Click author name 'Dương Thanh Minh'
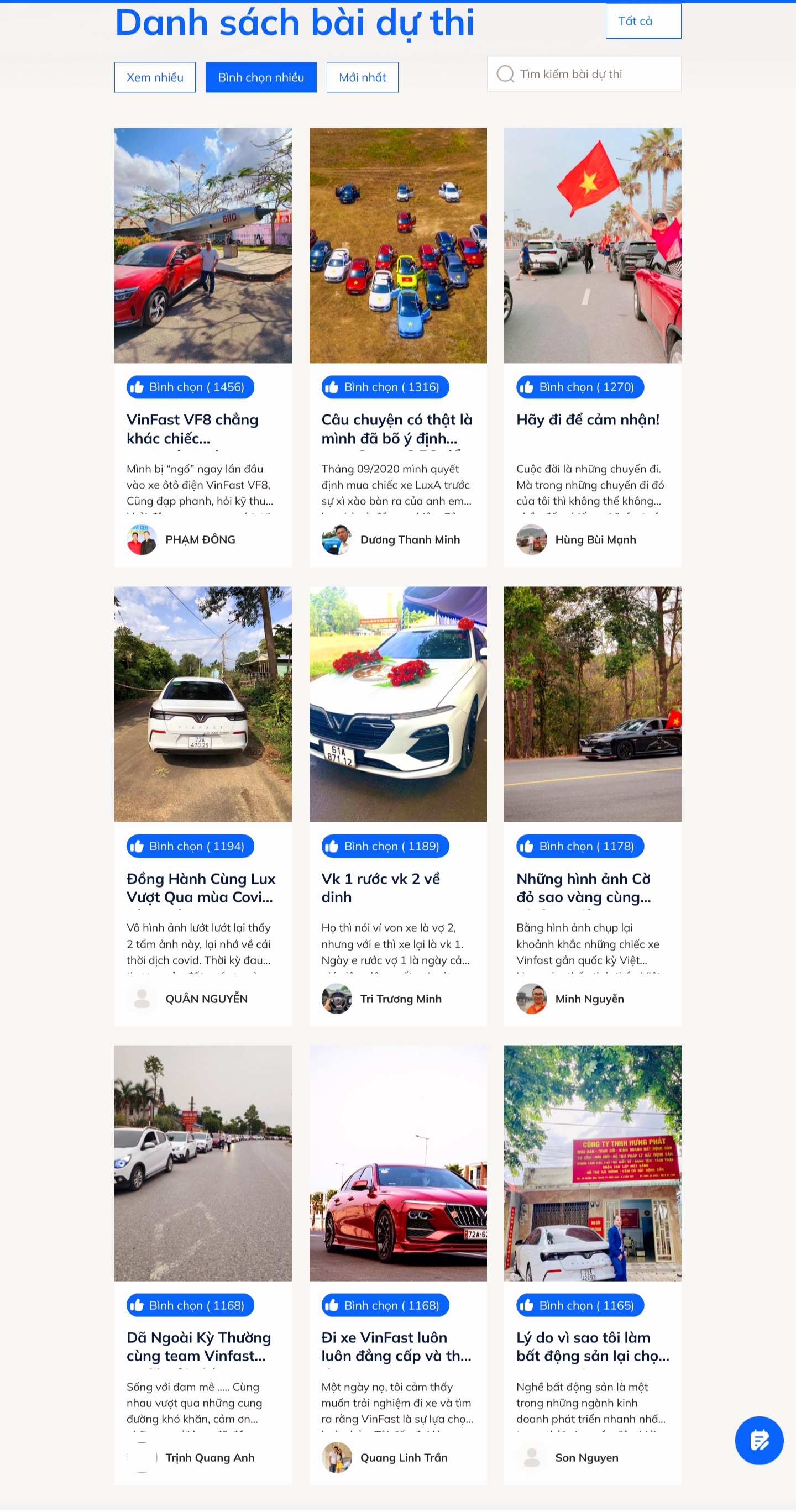Screen dimensions: 796x1512 [x=410, y=539]
